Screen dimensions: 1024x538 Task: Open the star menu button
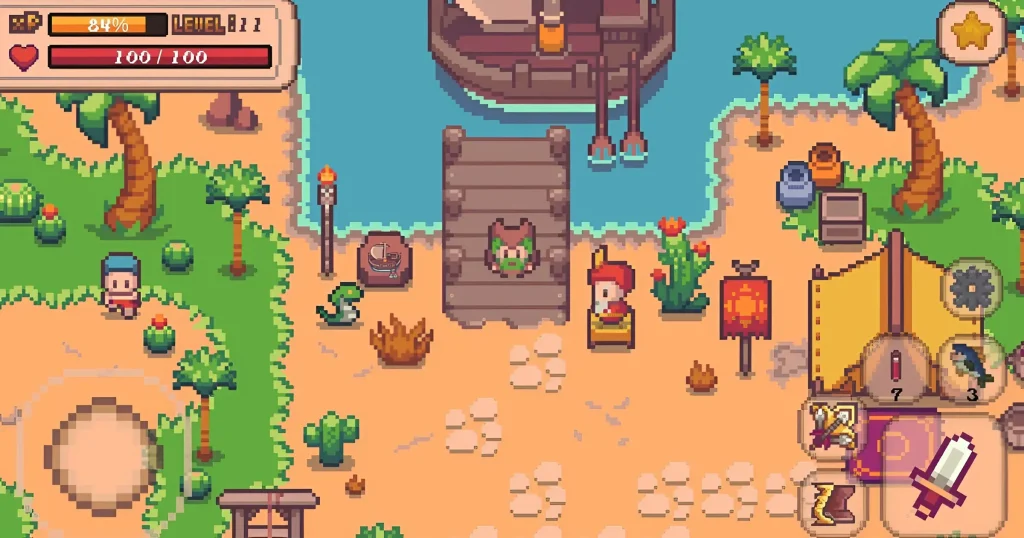click(969, 34)
